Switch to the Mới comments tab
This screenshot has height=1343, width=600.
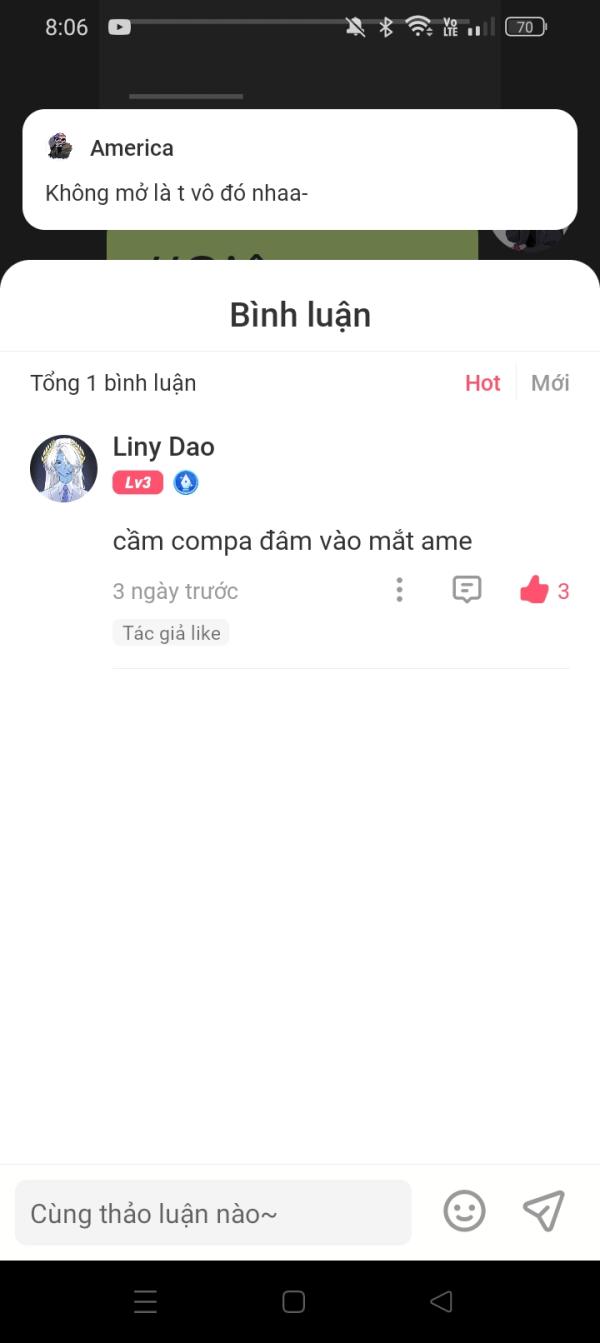point(550,383)
